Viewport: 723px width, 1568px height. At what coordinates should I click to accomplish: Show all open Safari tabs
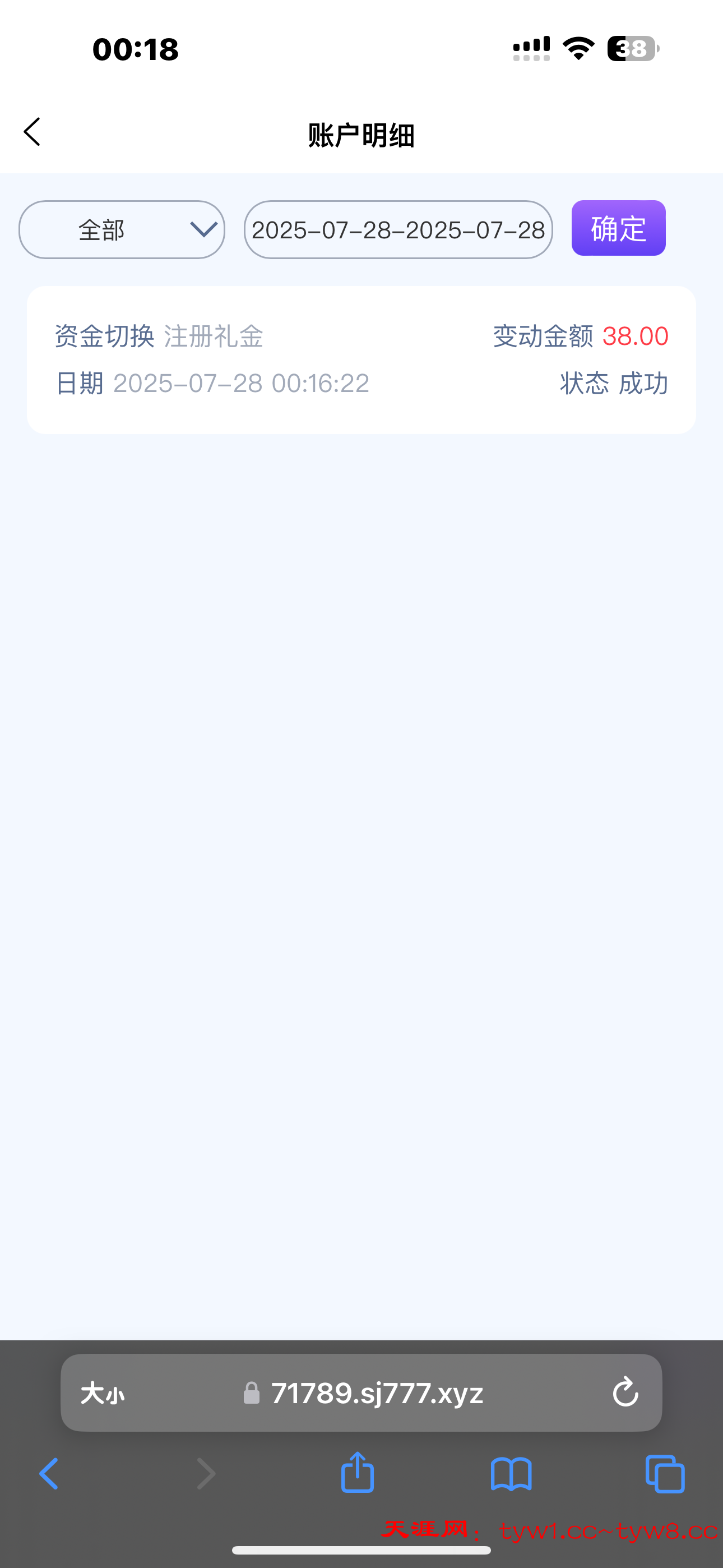pos(665,1474)
